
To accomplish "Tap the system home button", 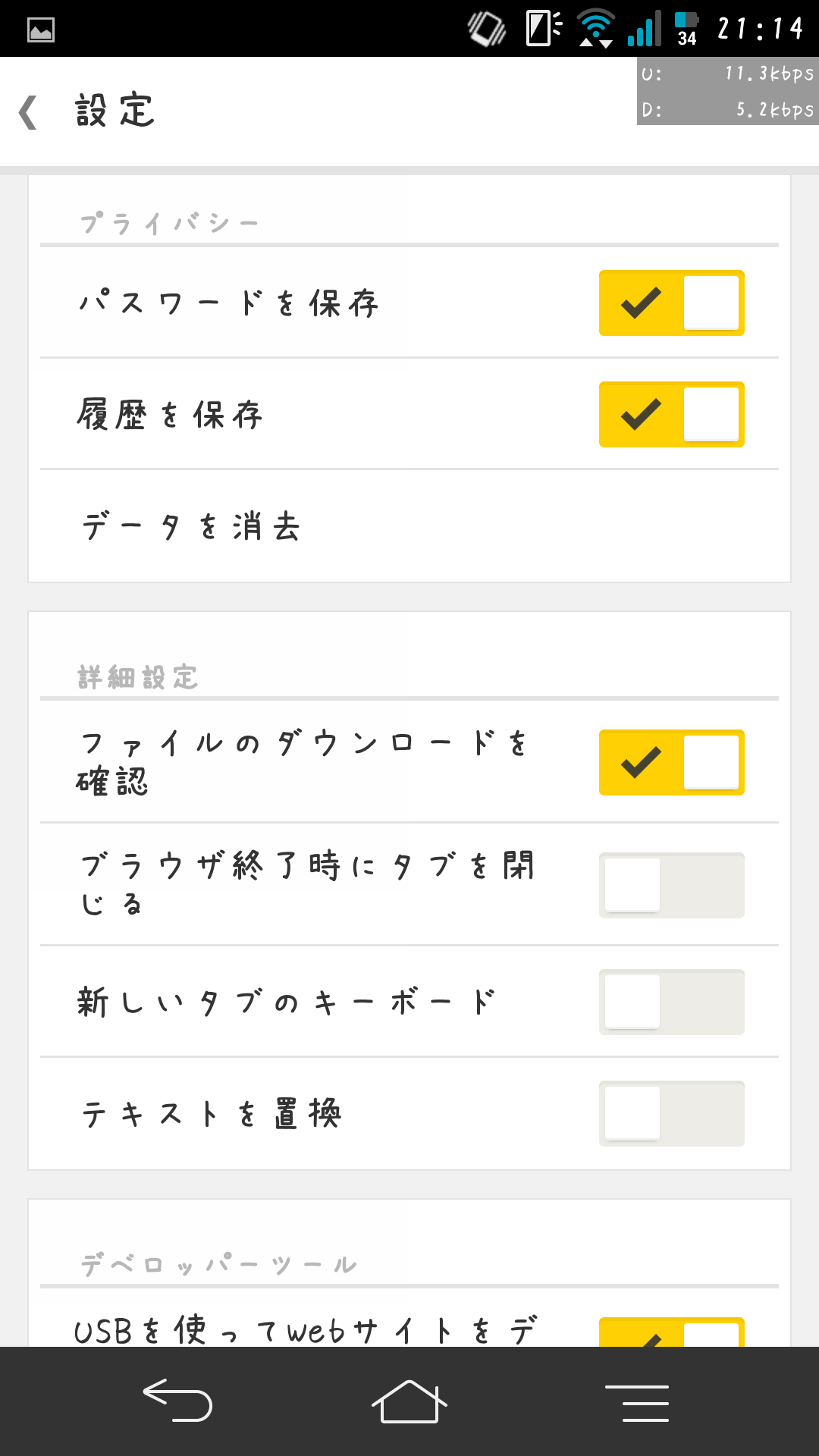I will click(x=409, y=1401).
